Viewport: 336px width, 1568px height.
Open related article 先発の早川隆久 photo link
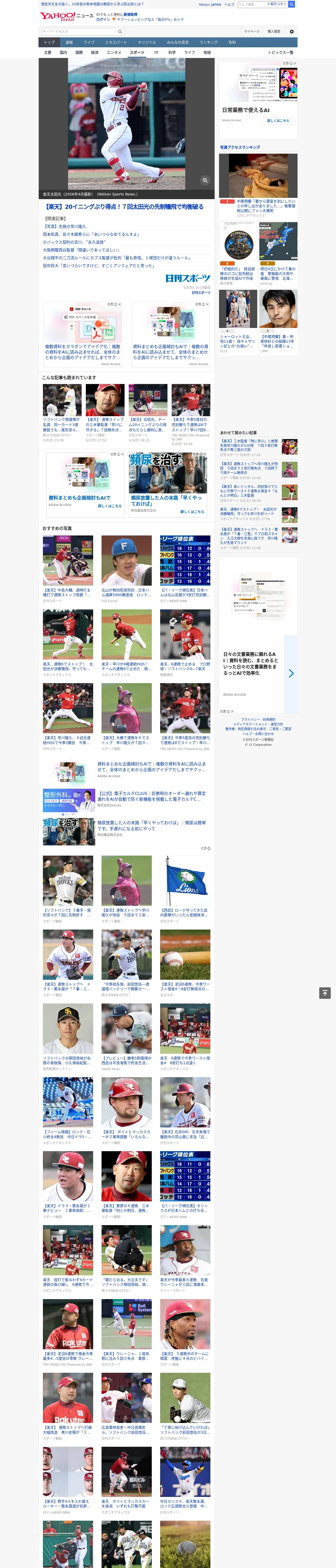tap(65, 226)
